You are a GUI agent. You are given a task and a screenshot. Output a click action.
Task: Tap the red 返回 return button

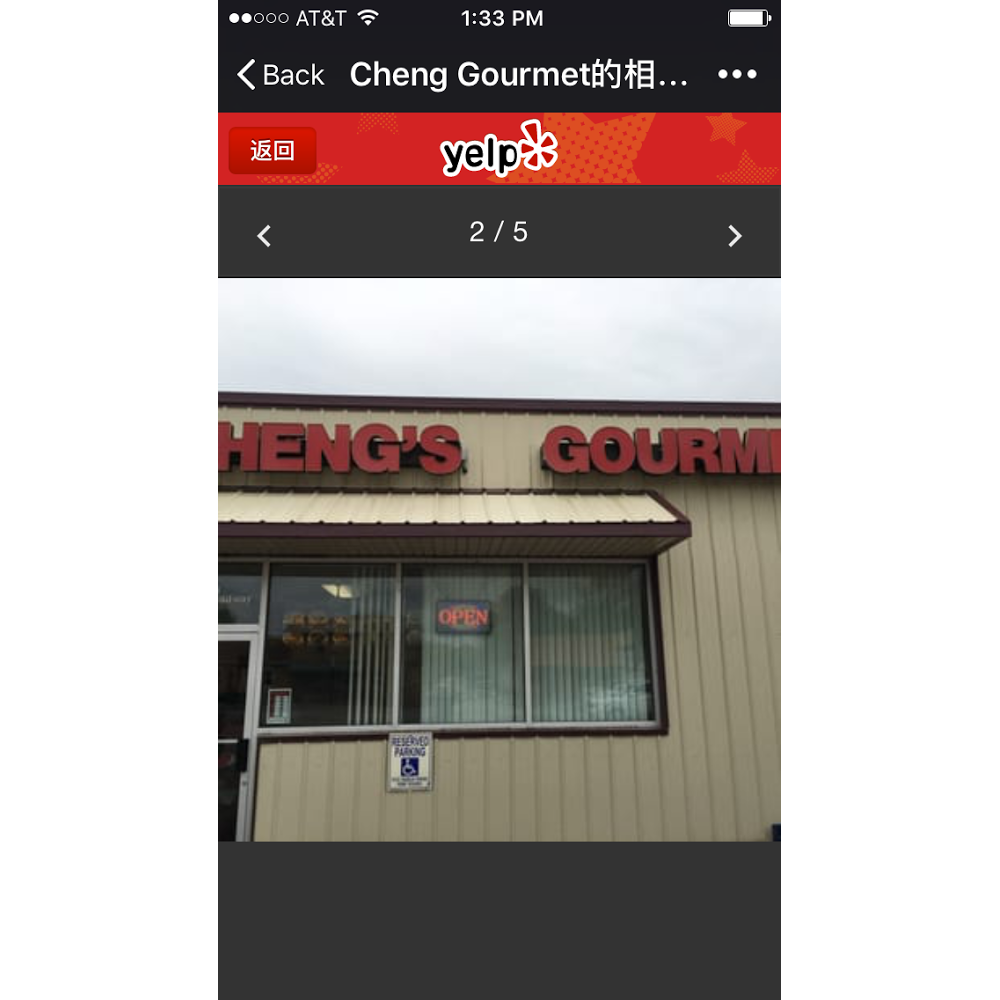[x=272, y=151]
